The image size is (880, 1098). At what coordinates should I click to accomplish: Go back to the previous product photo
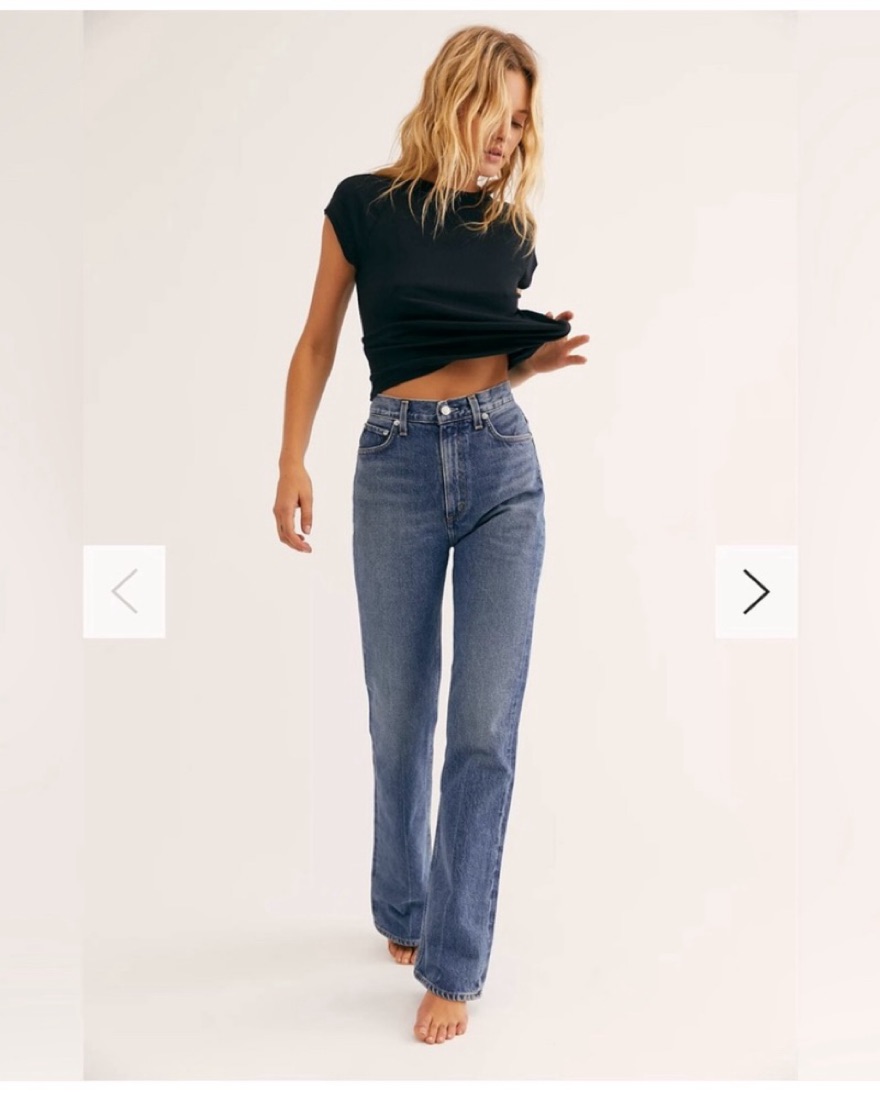point(124,592)
